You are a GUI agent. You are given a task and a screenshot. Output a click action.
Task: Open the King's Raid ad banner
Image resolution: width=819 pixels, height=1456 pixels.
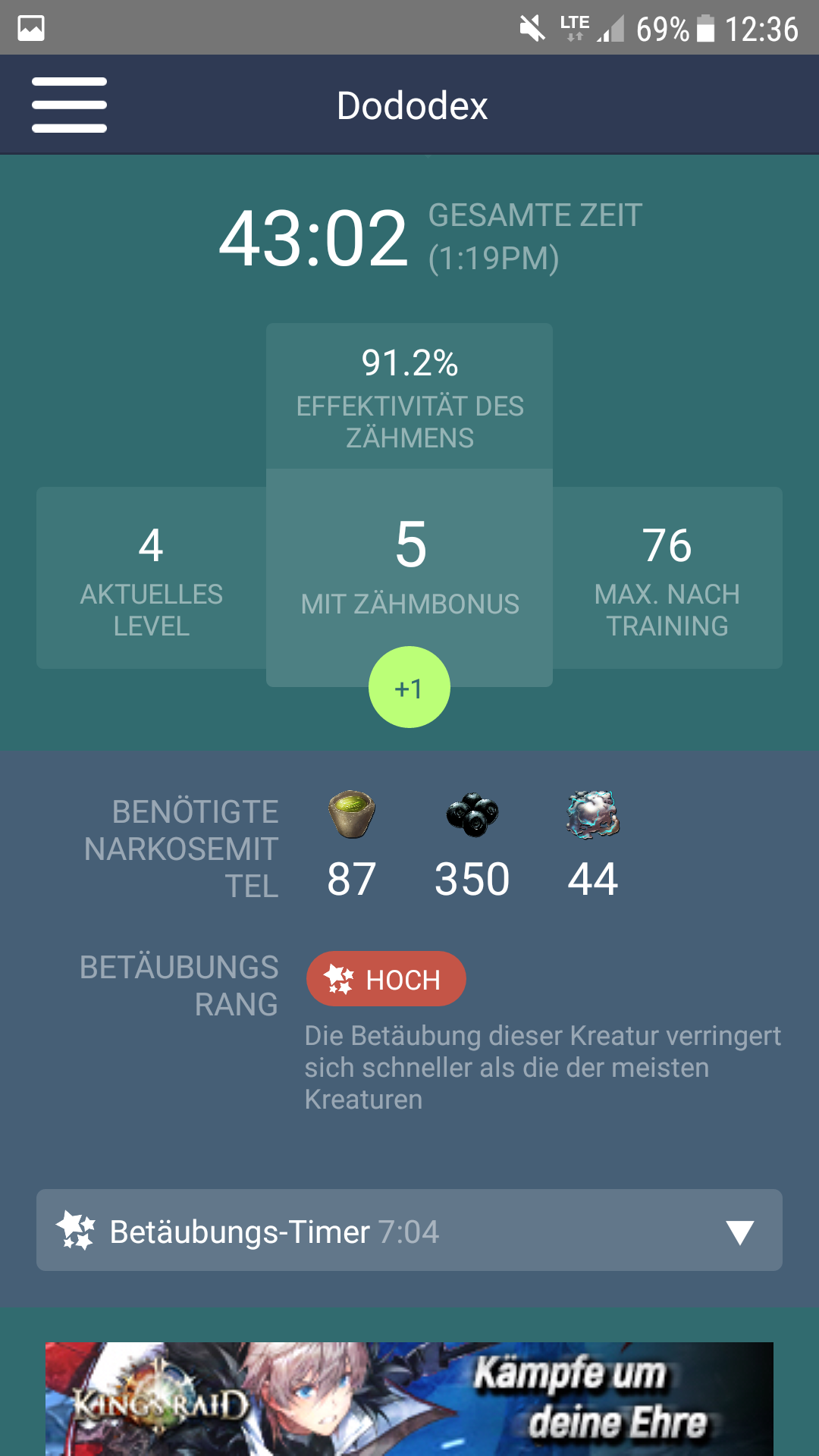coord(409,1398)
